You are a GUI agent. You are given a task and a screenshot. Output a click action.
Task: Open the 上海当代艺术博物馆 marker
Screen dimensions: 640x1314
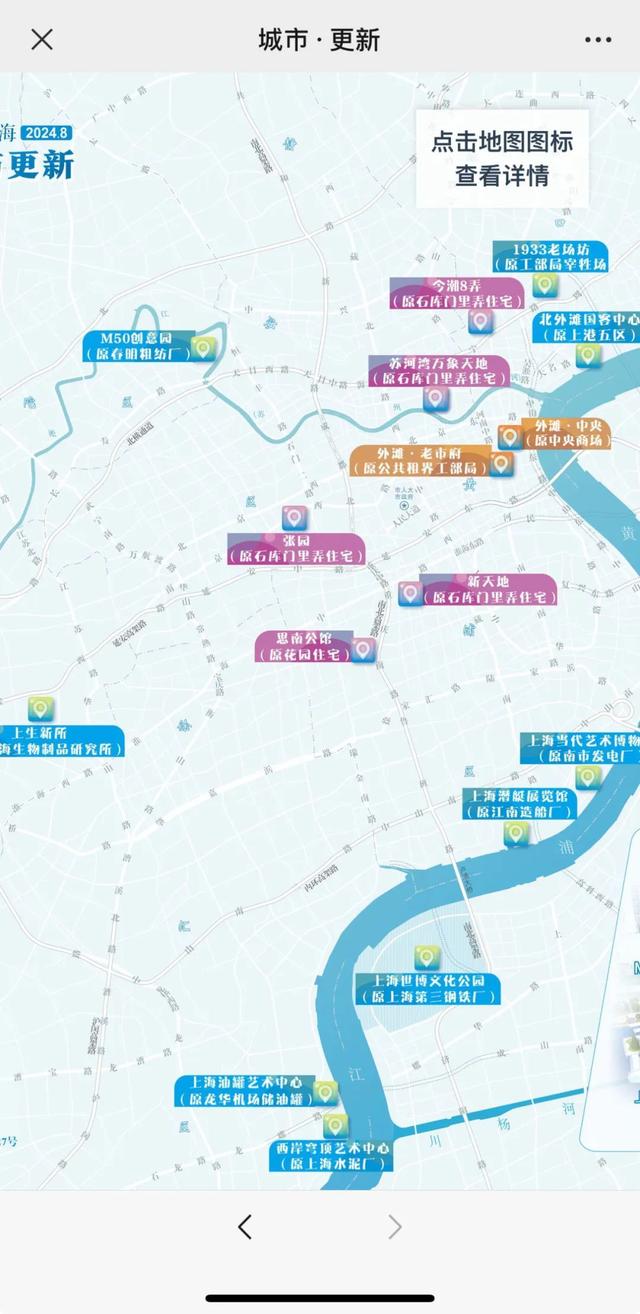coord(588,777)
